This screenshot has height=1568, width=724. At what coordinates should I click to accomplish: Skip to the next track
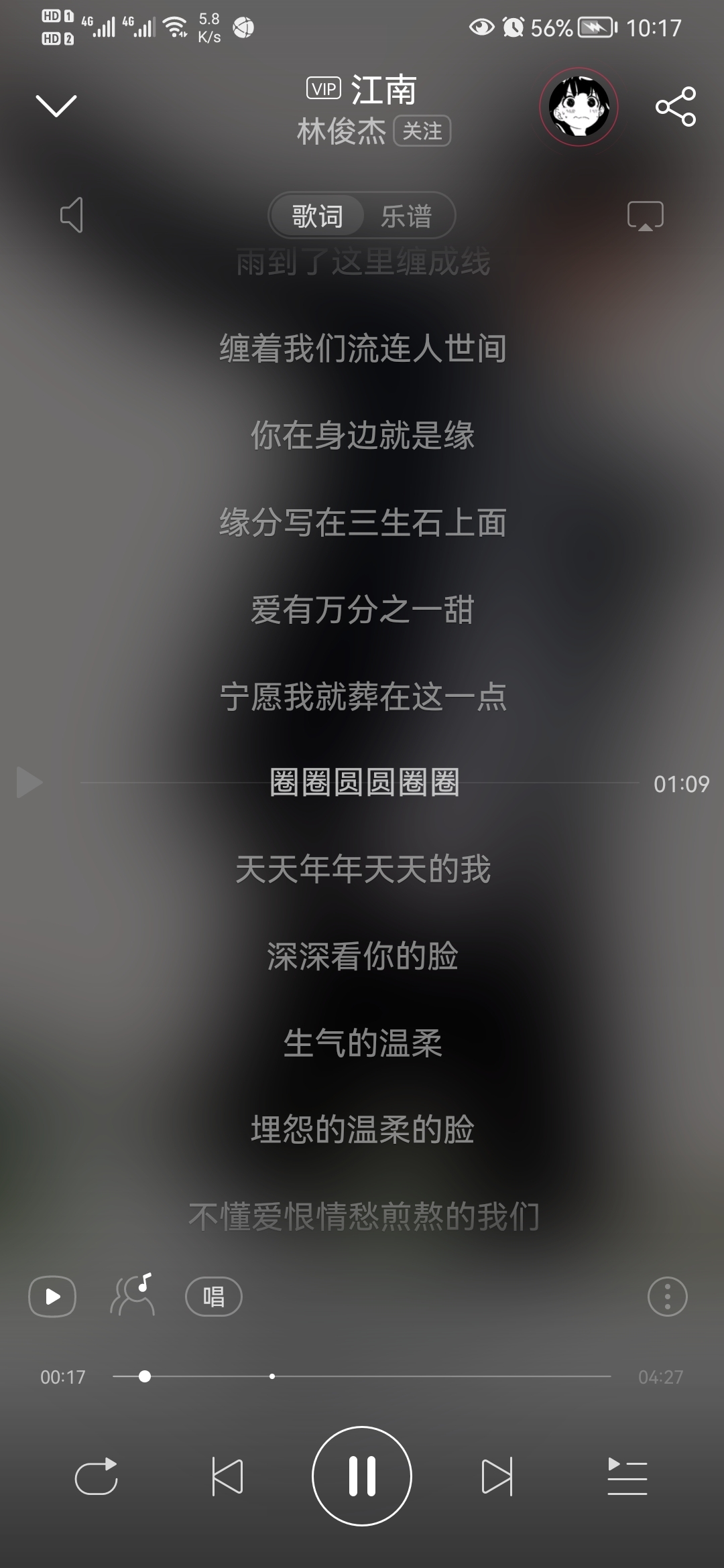click(497, 1476)
